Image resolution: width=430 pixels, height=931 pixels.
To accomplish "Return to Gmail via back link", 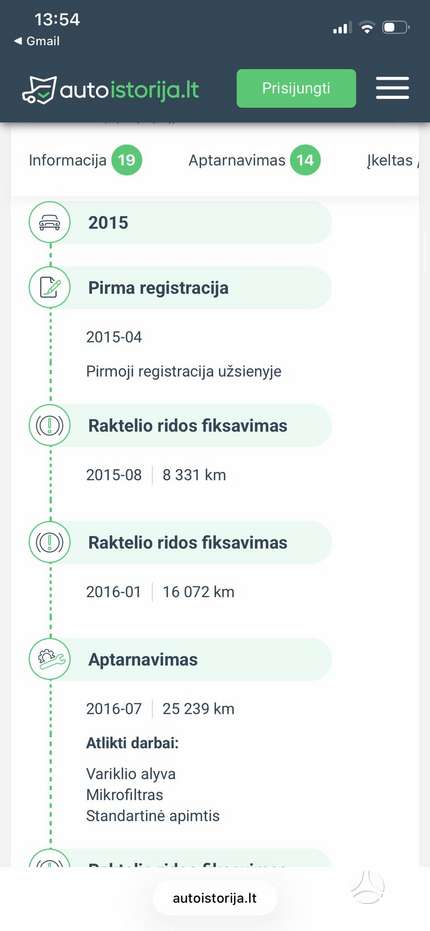I will click(x=37, y=42).
